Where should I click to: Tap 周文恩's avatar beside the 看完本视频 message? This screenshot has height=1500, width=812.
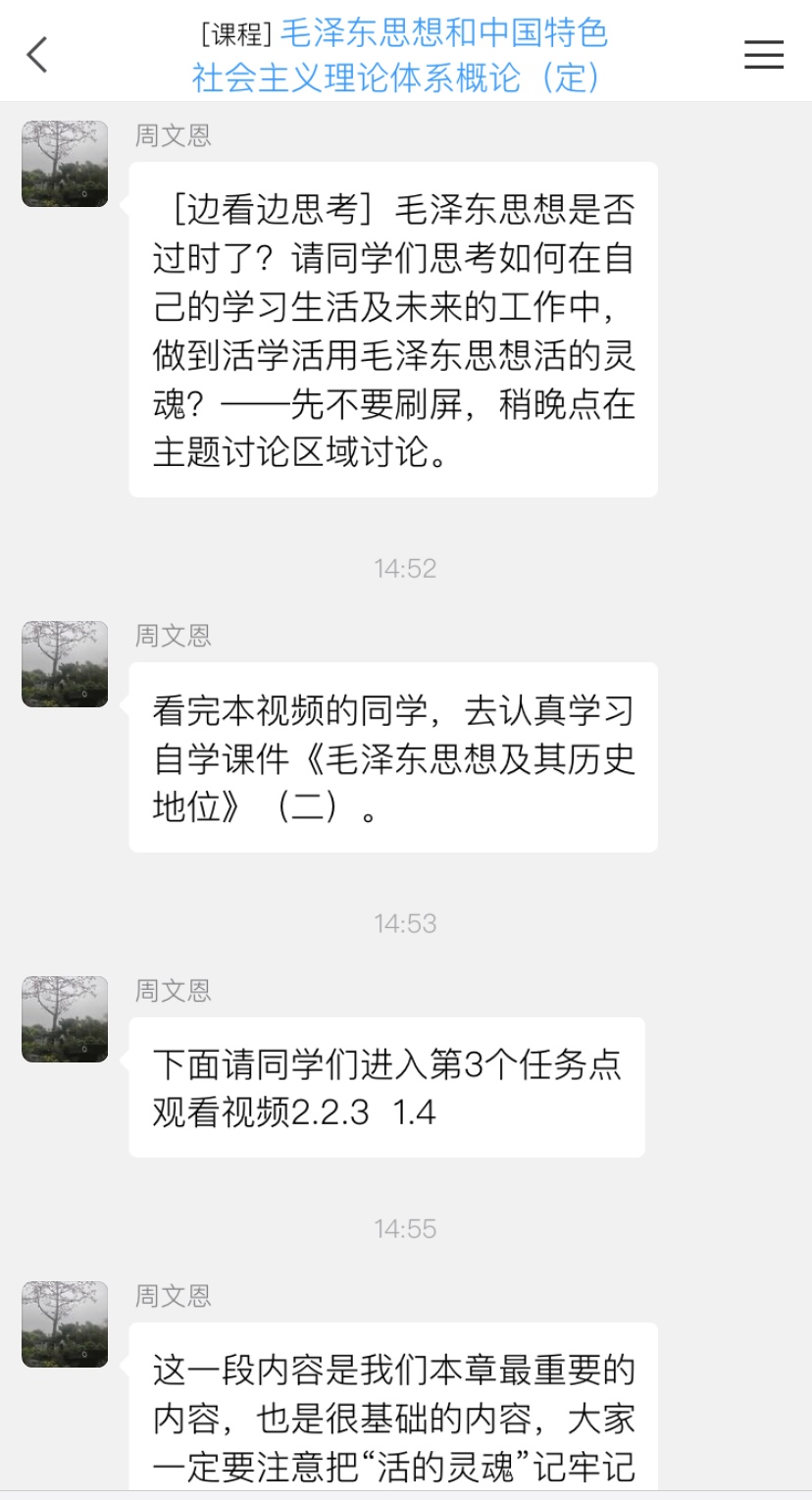(65, 664)
